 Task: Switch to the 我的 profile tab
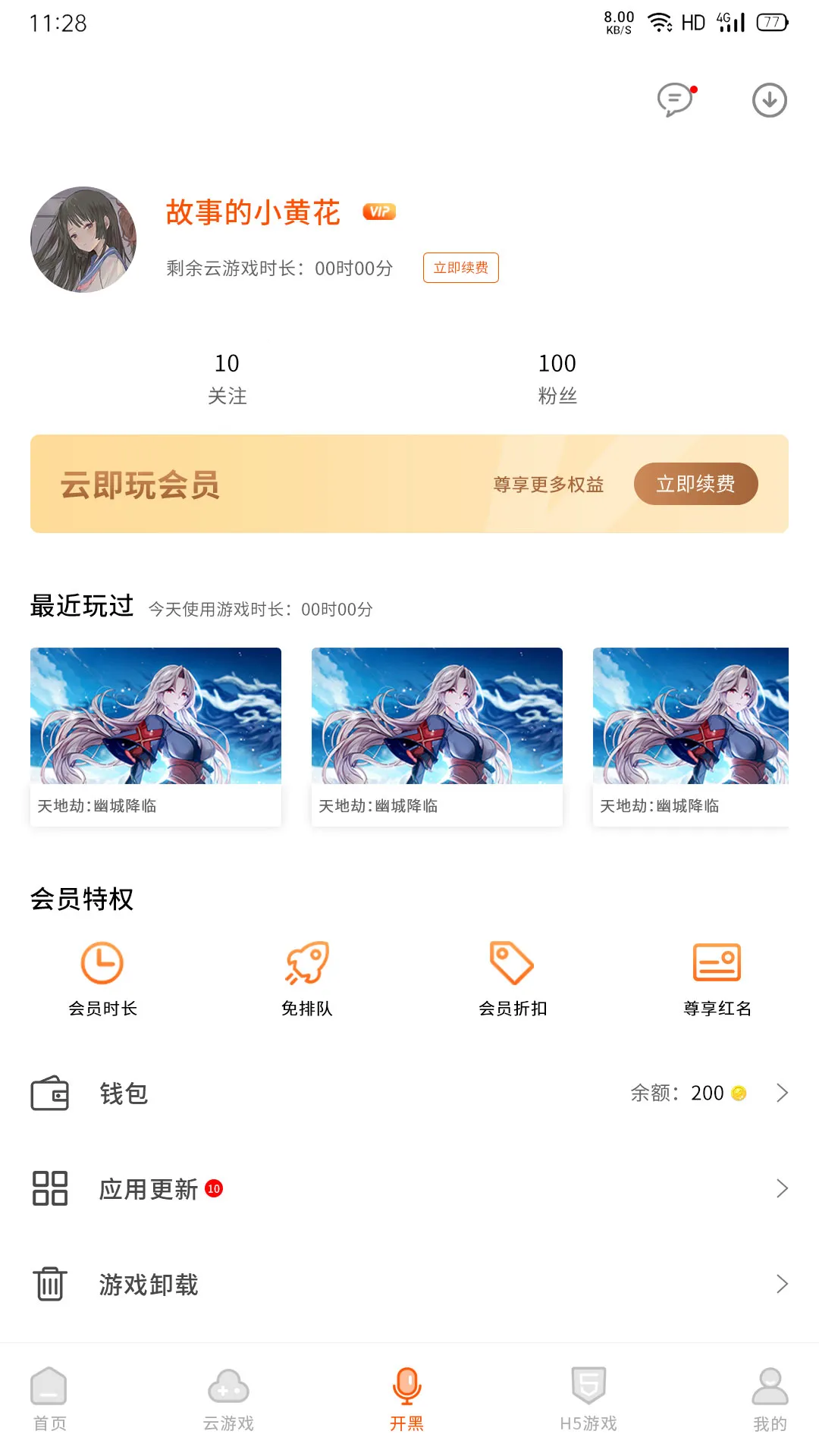(770, 1399)
